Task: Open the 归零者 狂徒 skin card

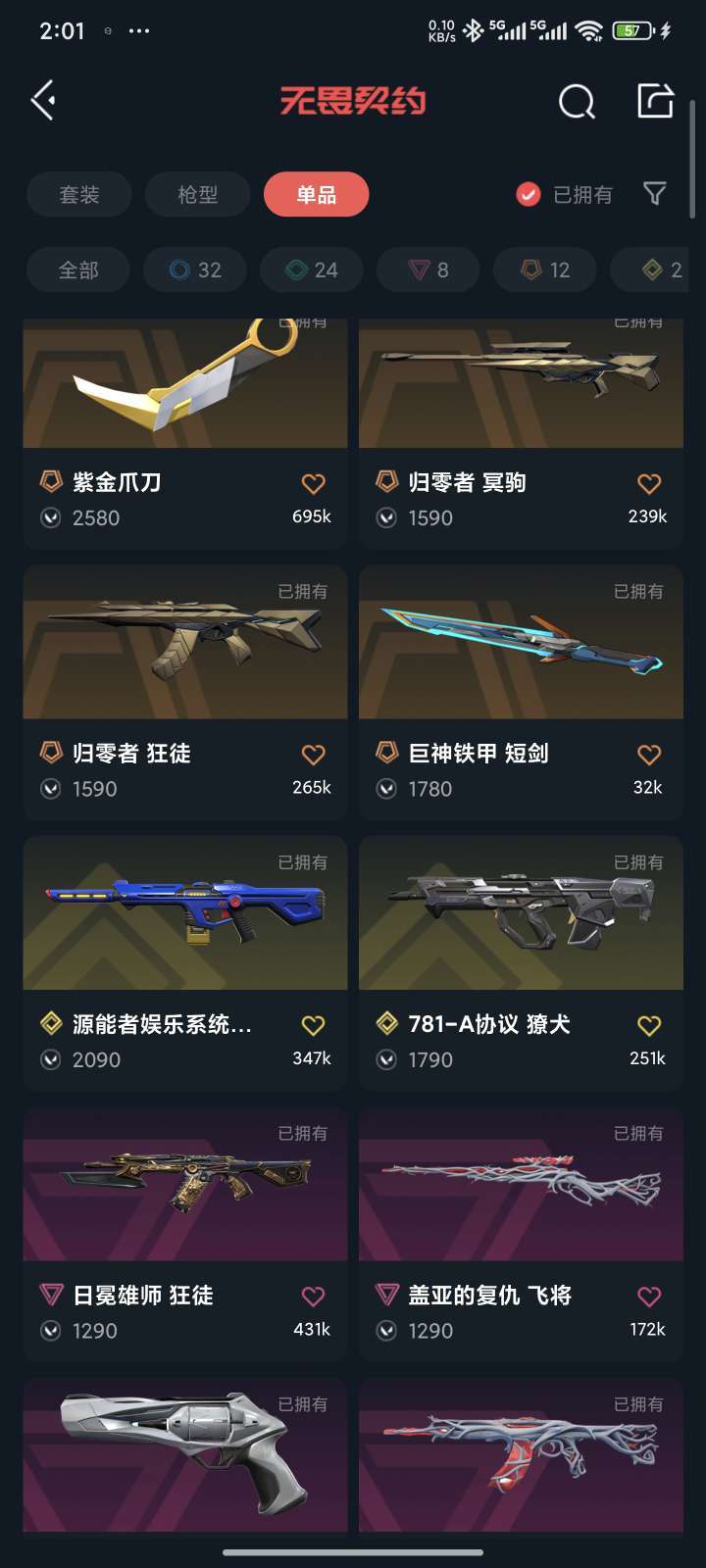Action: pyautogui.click(x=185, y=692)
